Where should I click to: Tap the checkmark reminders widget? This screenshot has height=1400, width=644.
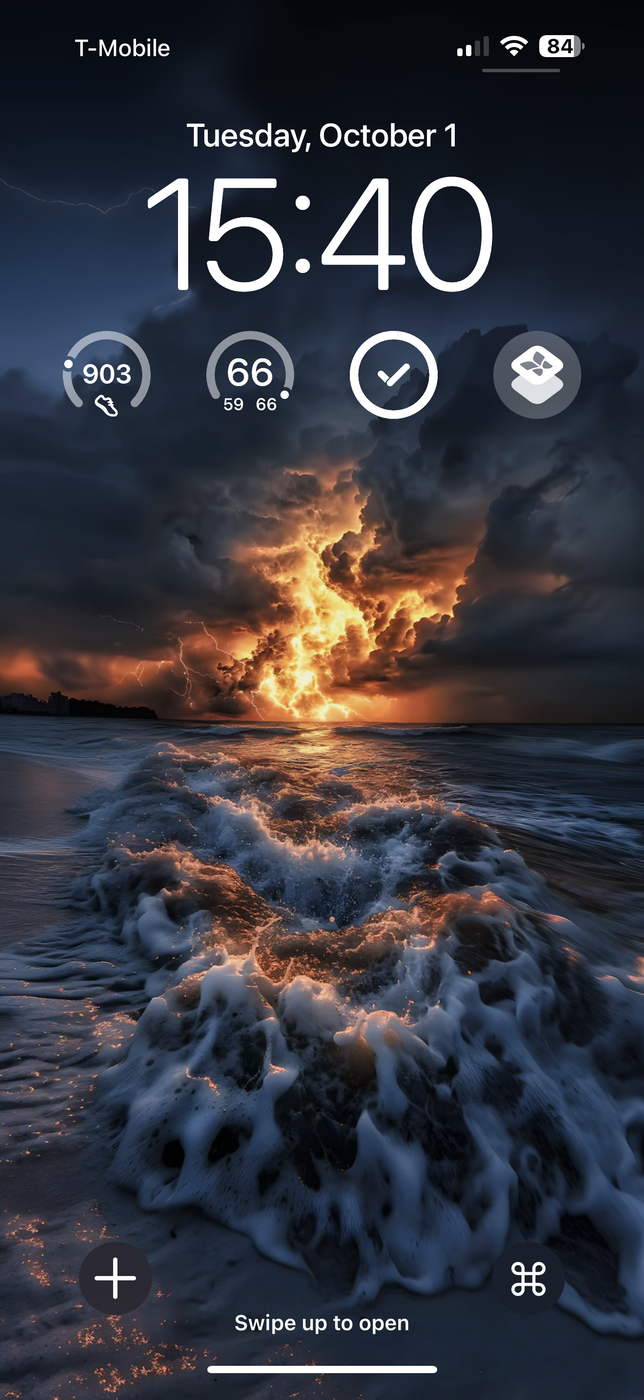393,375
